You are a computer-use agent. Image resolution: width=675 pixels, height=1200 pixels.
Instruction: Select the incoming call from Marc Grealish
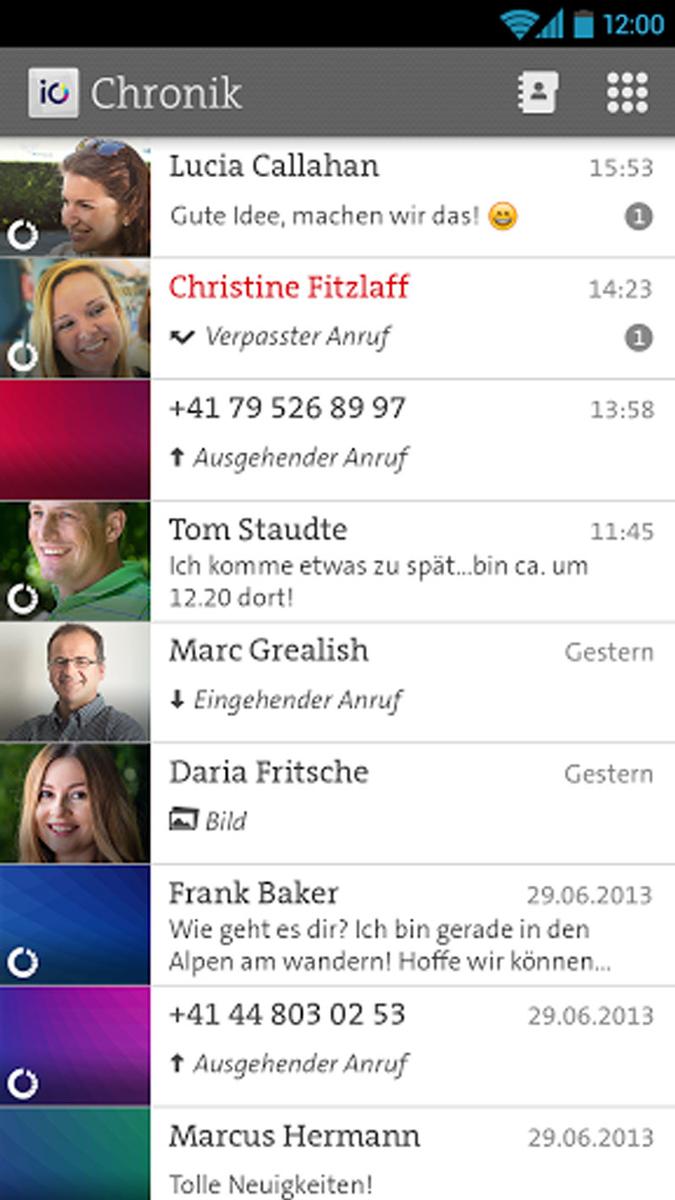337,682
